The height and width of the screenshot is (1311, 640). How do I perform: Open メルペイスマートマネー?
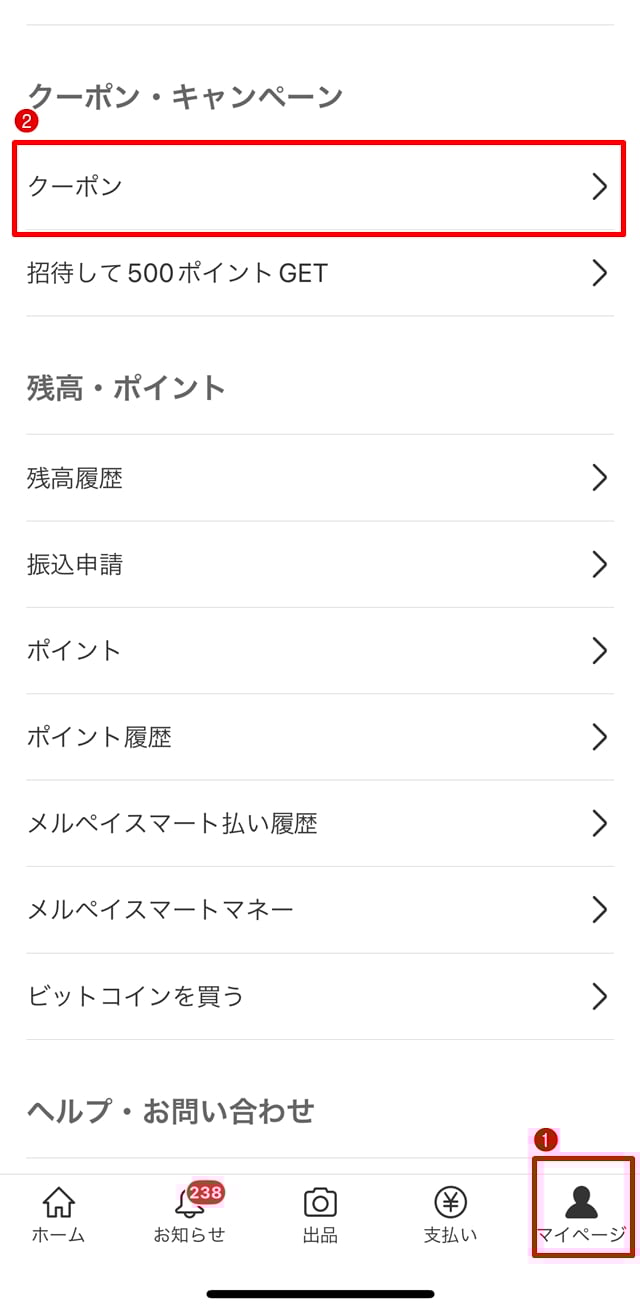tap(319, 909)
